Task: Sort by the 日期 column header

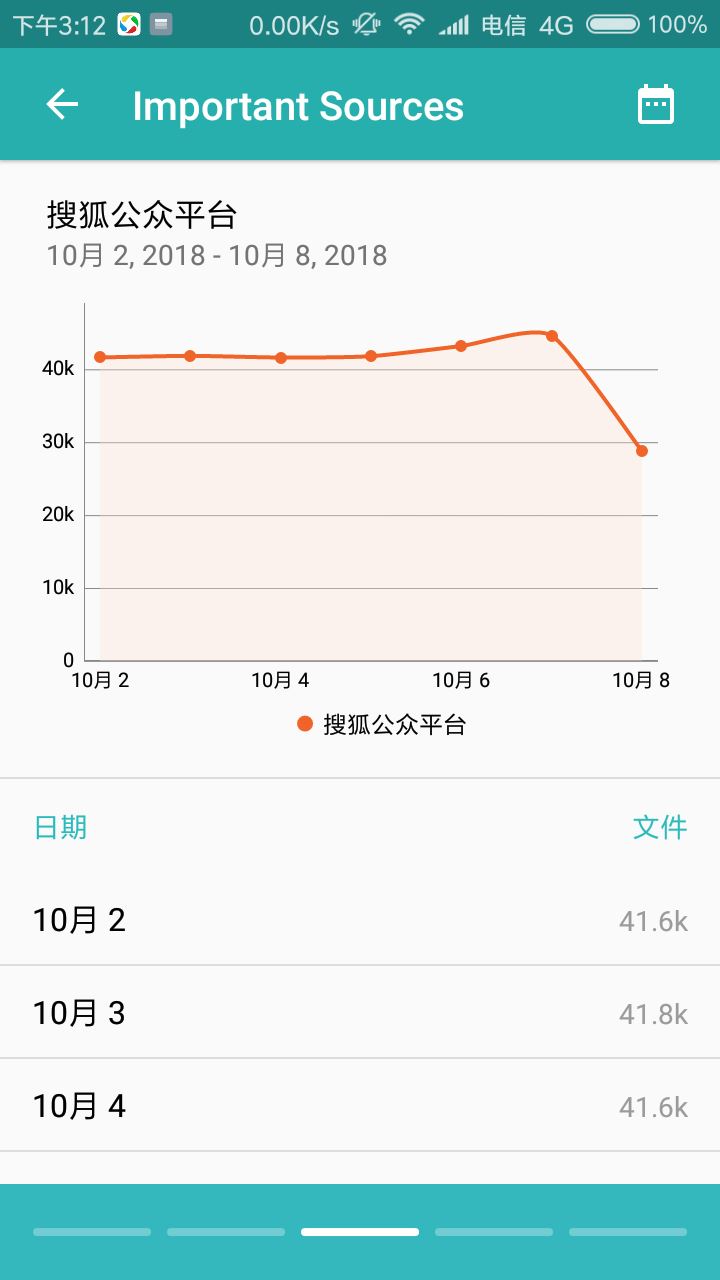Action: (x=60, y=827)
